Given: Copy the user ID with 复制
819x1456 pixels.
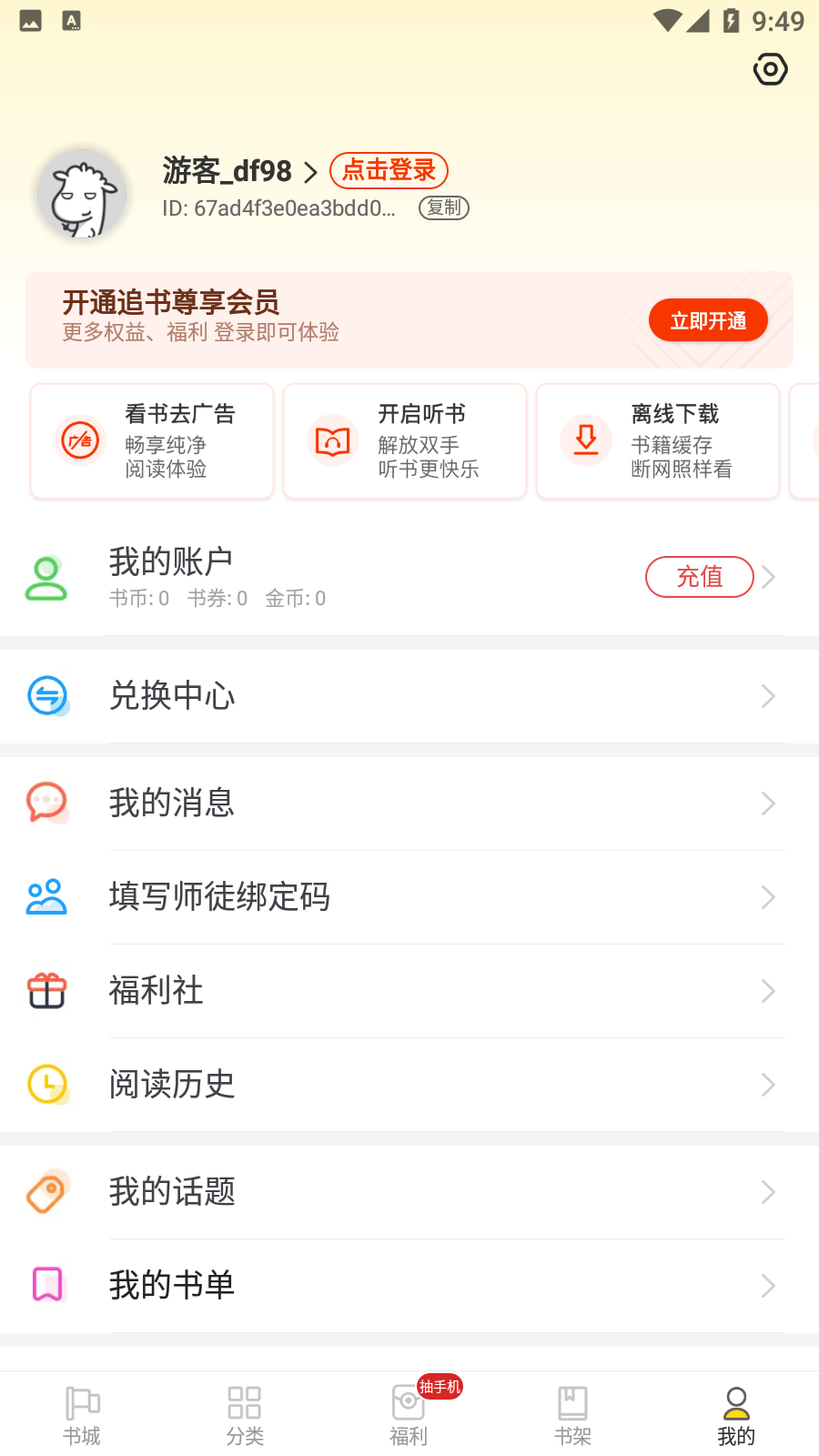Looking at the screenshot, I should pyautogui.click(x=444, y=207).
